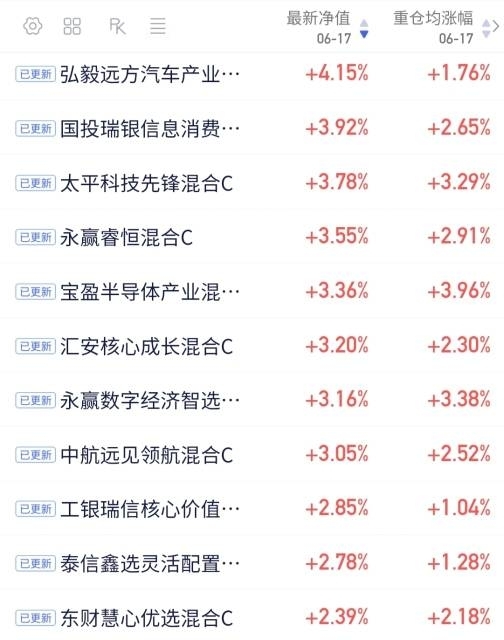Open 永赢睿恒混合C fund
Image resolution: width=504 pixels, height=640 pixels.
252,237
